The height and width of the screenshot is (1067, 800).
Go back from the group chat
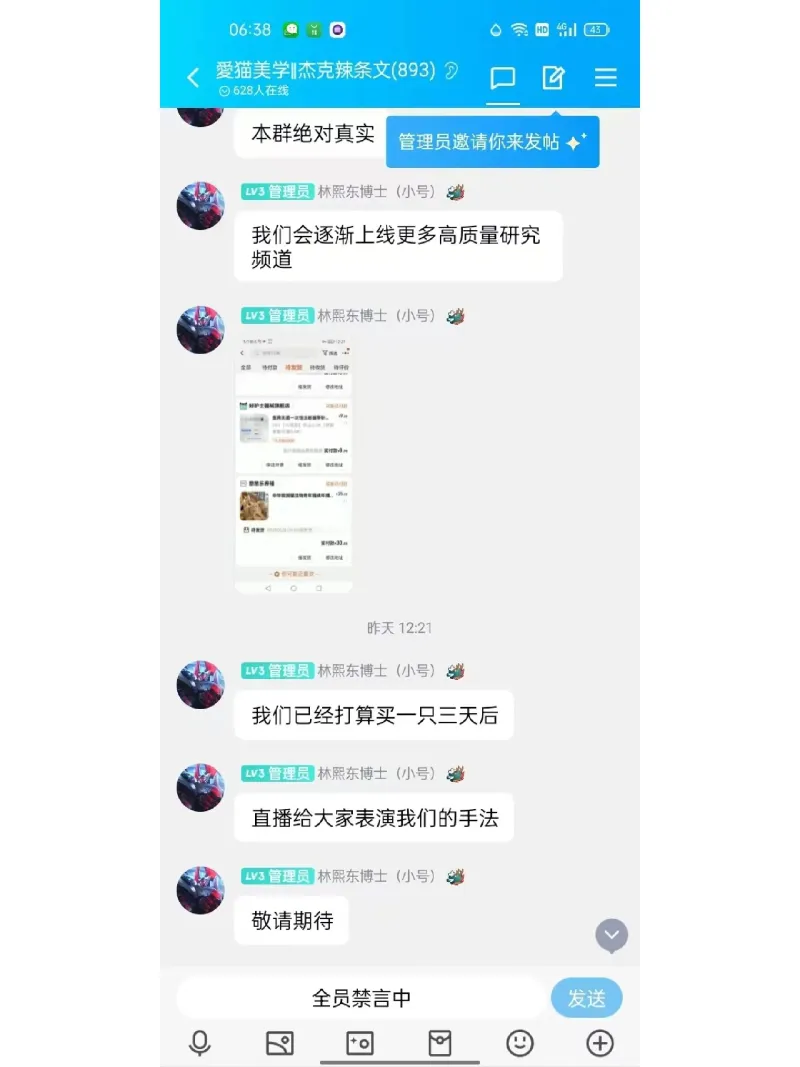tap(193, 77)
